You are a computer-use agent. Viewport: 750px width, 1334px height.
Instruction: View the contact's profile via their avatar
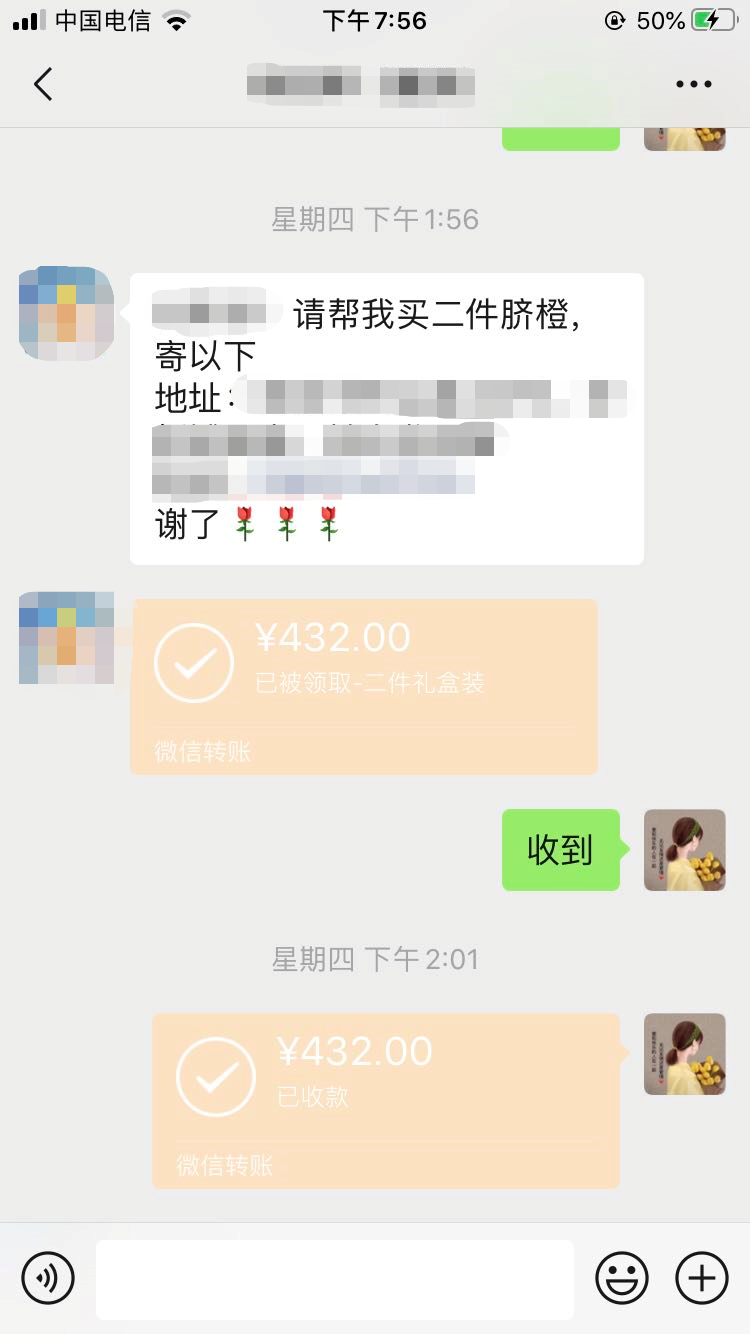(66, 314)
